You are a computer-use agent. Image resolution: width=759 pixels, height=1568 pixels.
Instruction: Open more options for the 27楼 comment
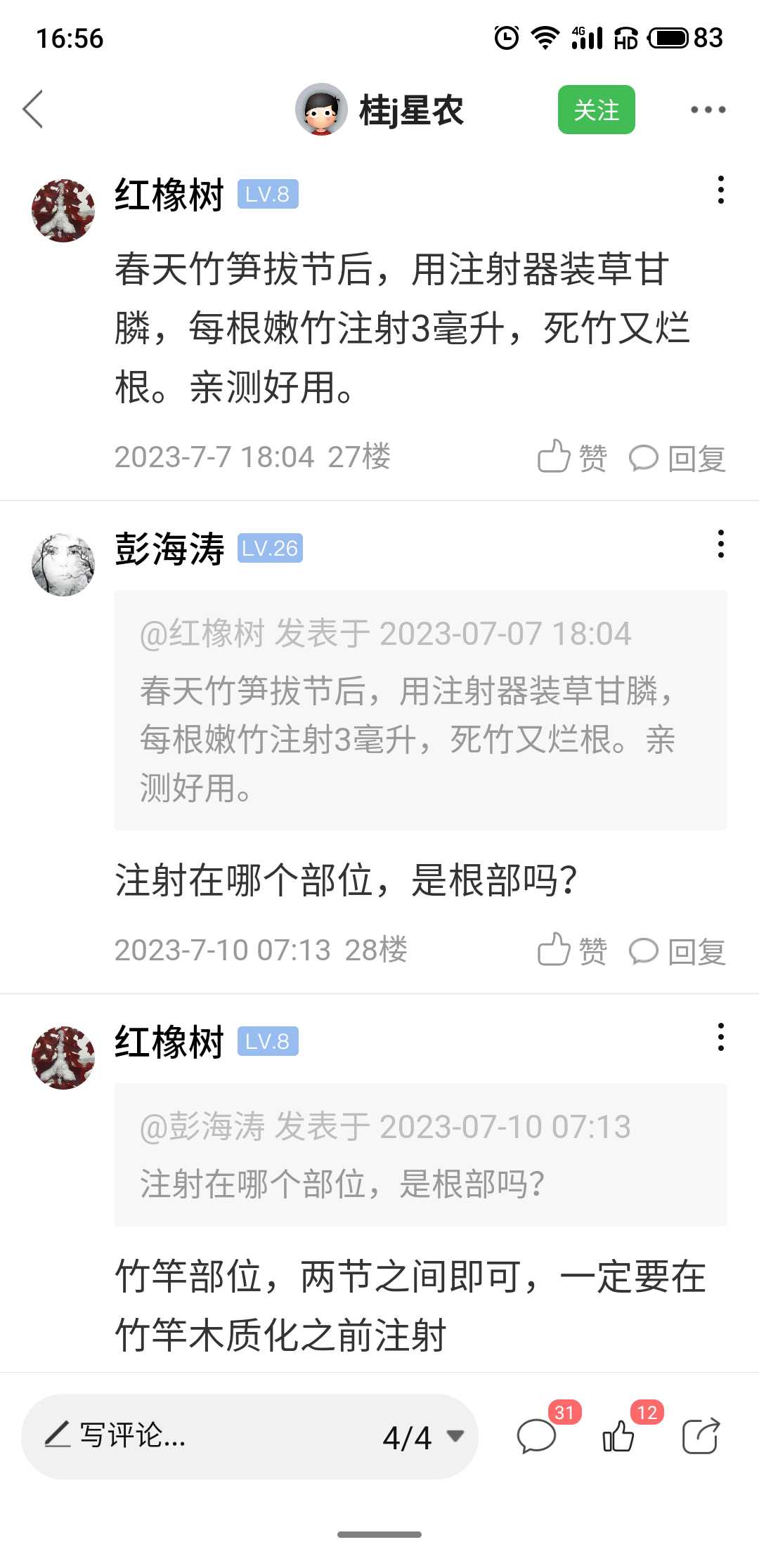720,190
